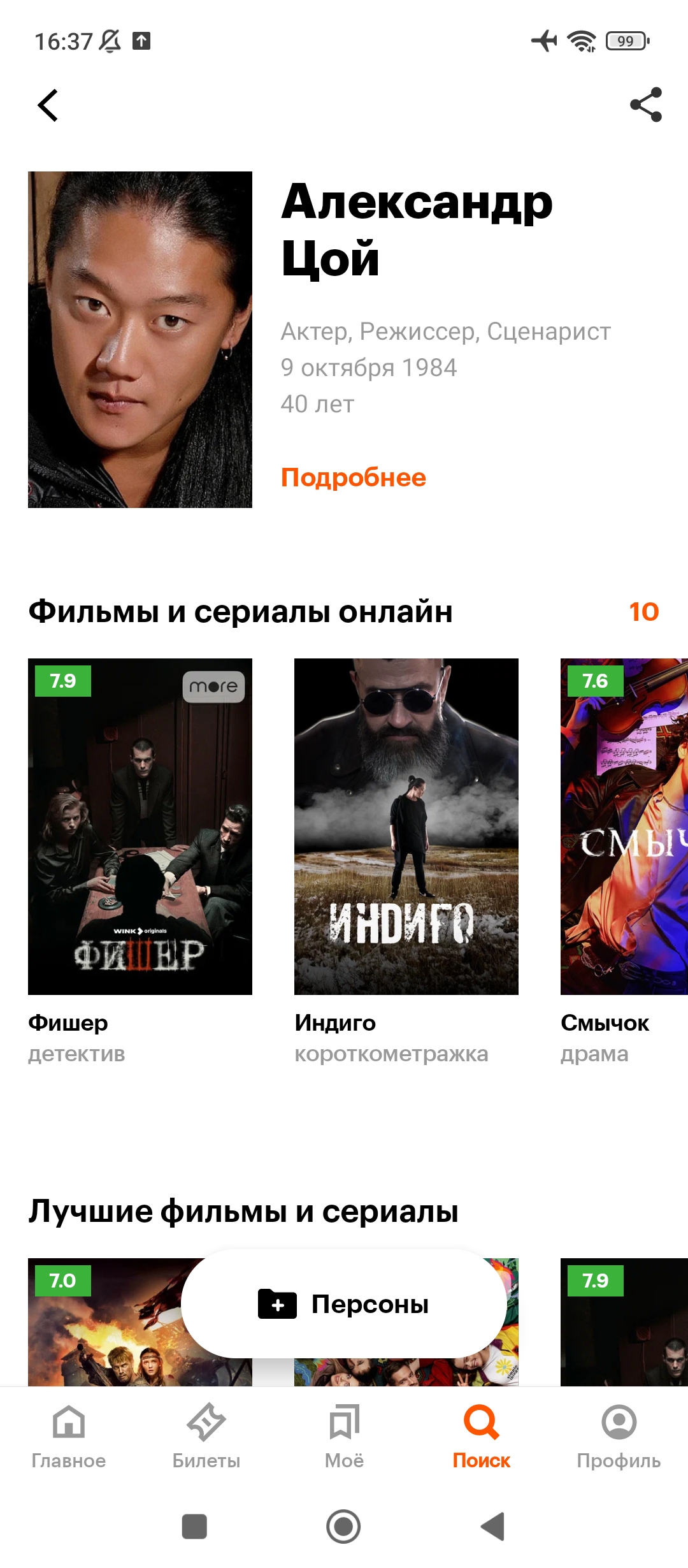
Task: Open the Смычок drama card
Action: pyautogui.click(x=624, y=862)
